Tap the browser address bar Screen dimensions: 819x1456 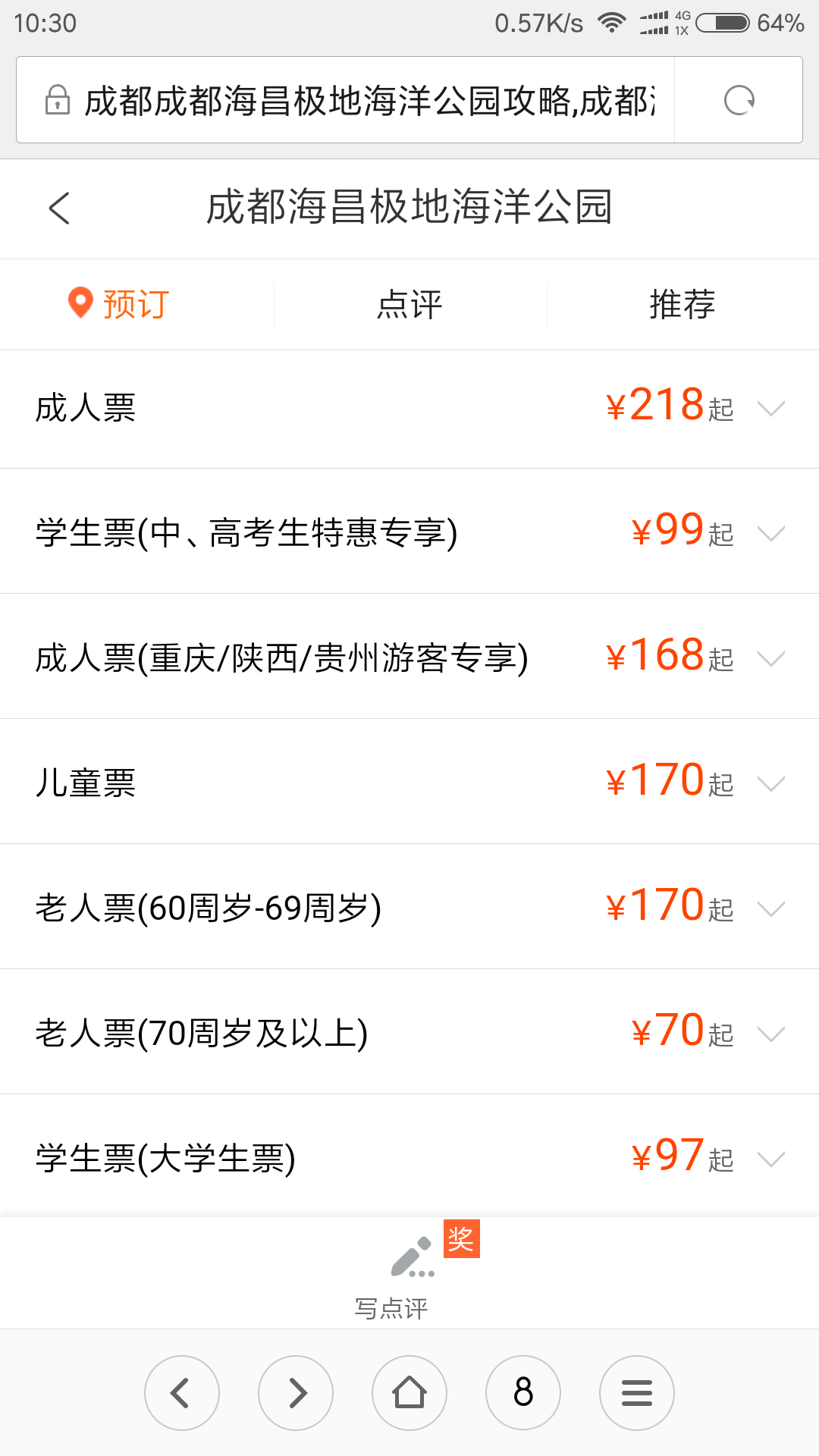345,100
